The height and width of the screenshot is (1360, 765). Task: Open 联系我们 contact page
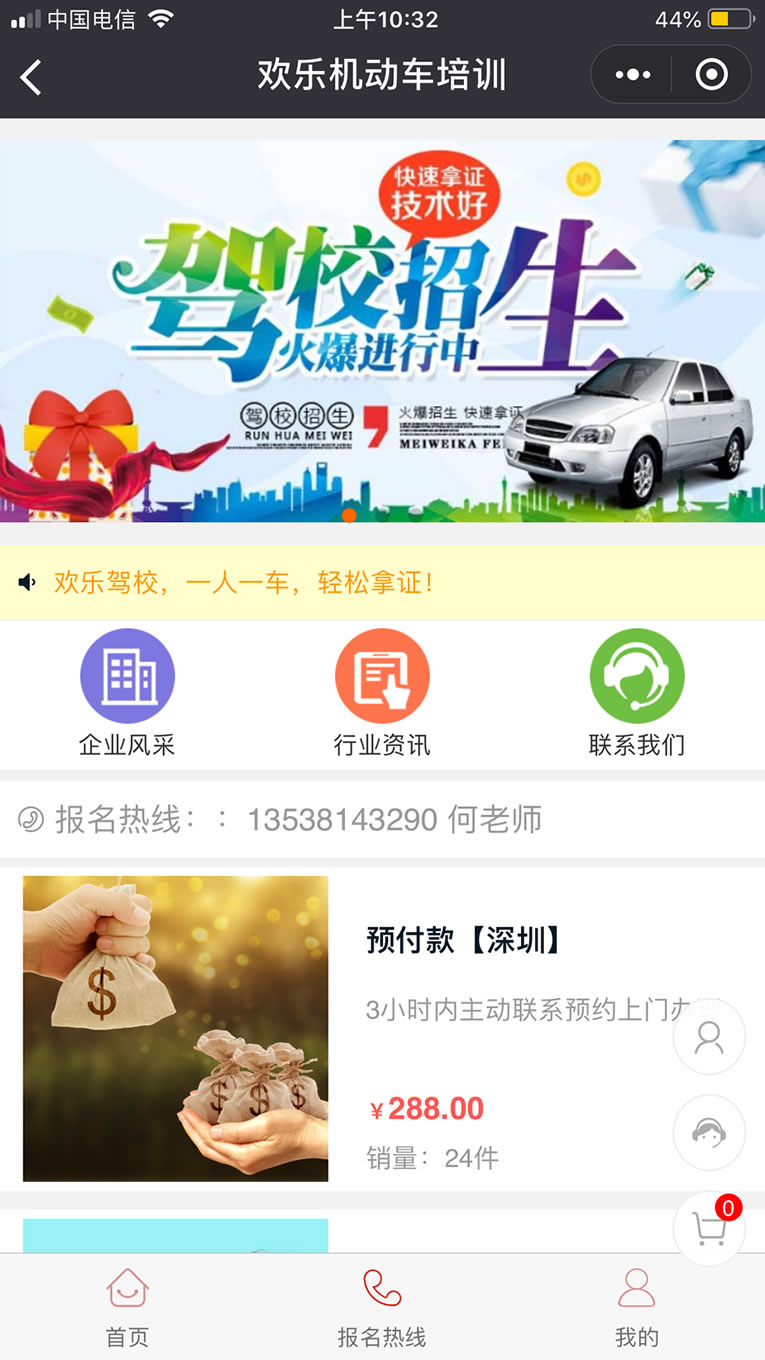[x=637, y=693]
